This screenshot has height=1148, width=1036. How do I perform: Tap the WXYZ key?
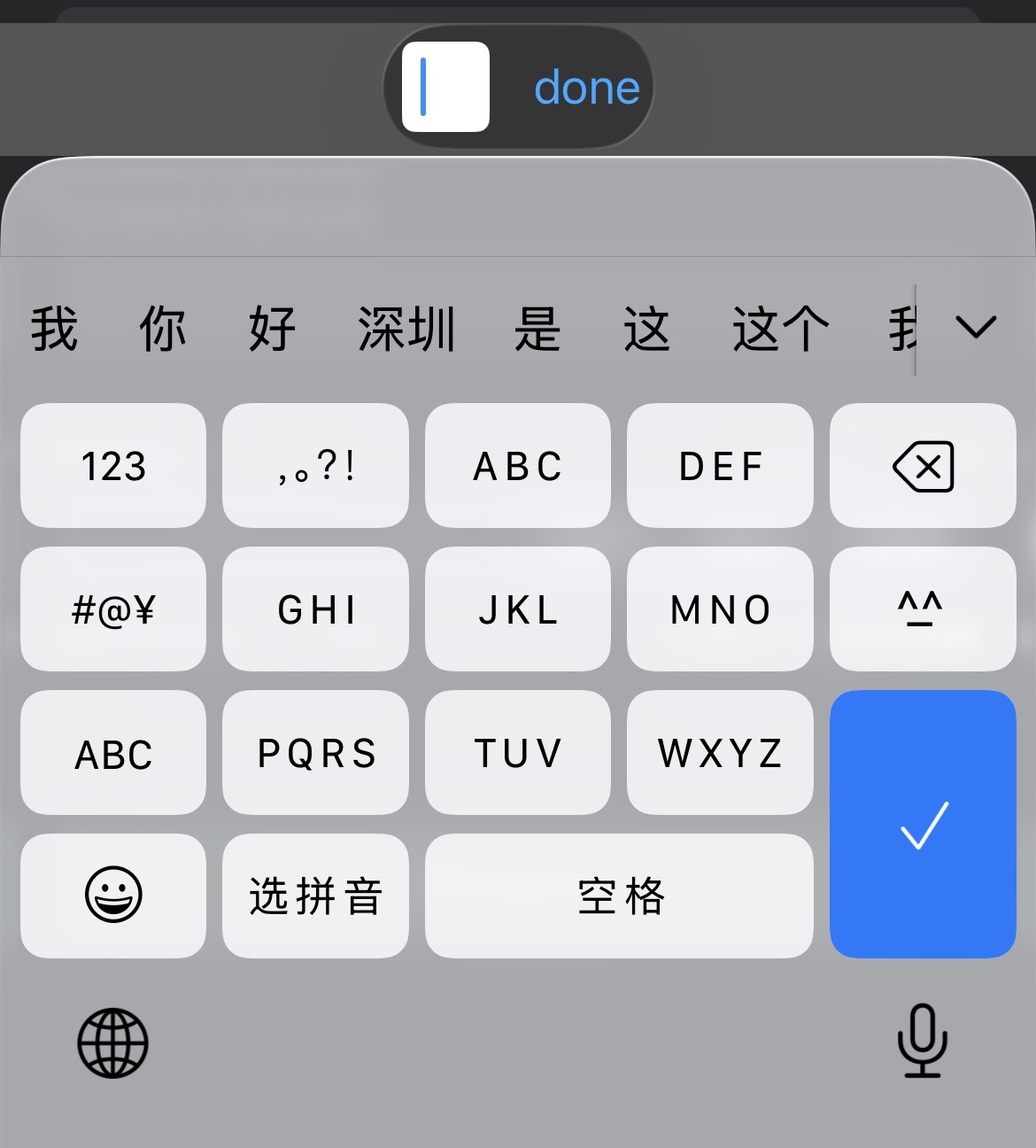720,753
